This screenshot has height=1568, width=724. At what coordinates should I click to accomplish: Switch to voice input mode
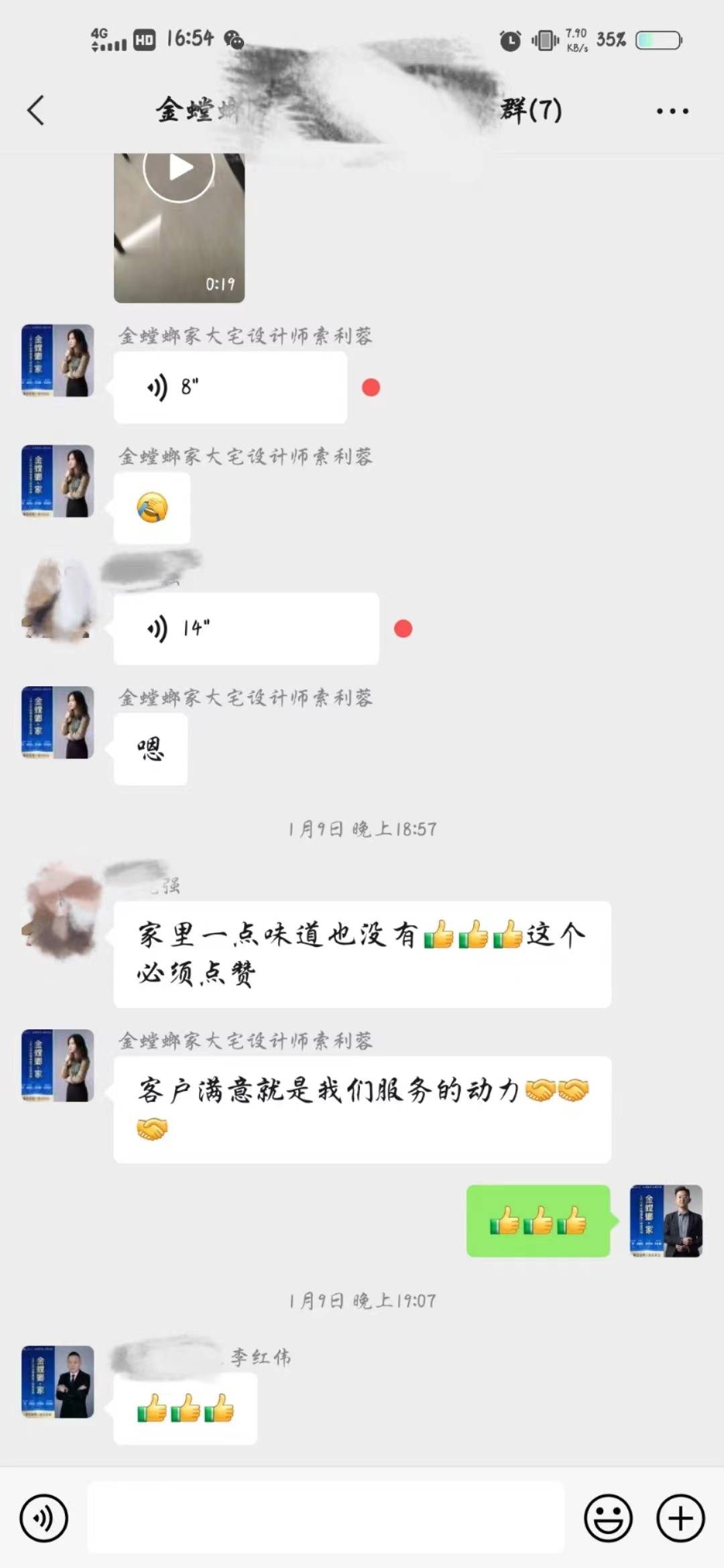click(x=44, y=1518)
